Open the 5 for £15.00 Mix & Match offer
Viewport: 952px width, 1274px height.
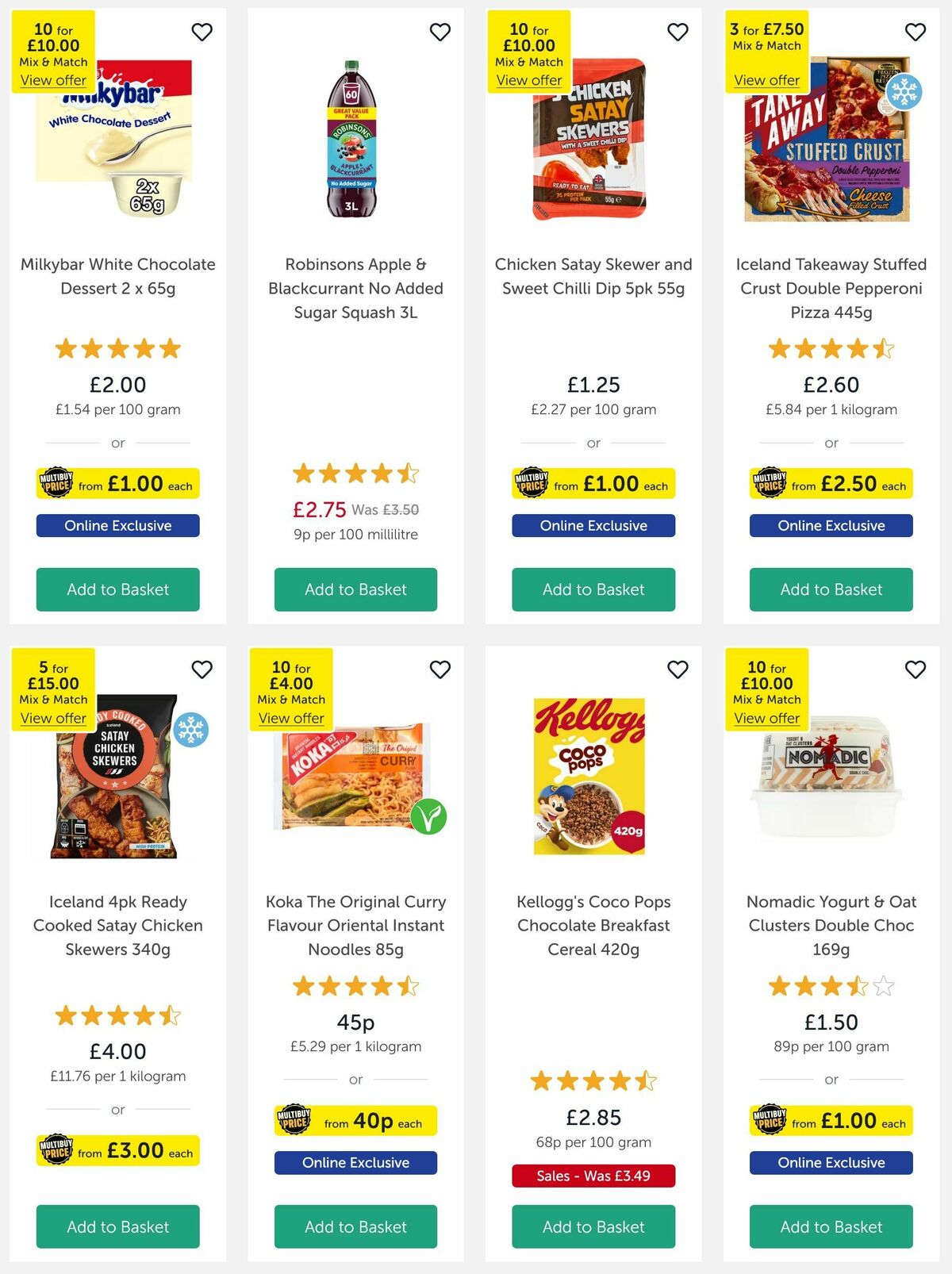click(x=52, y=717)
